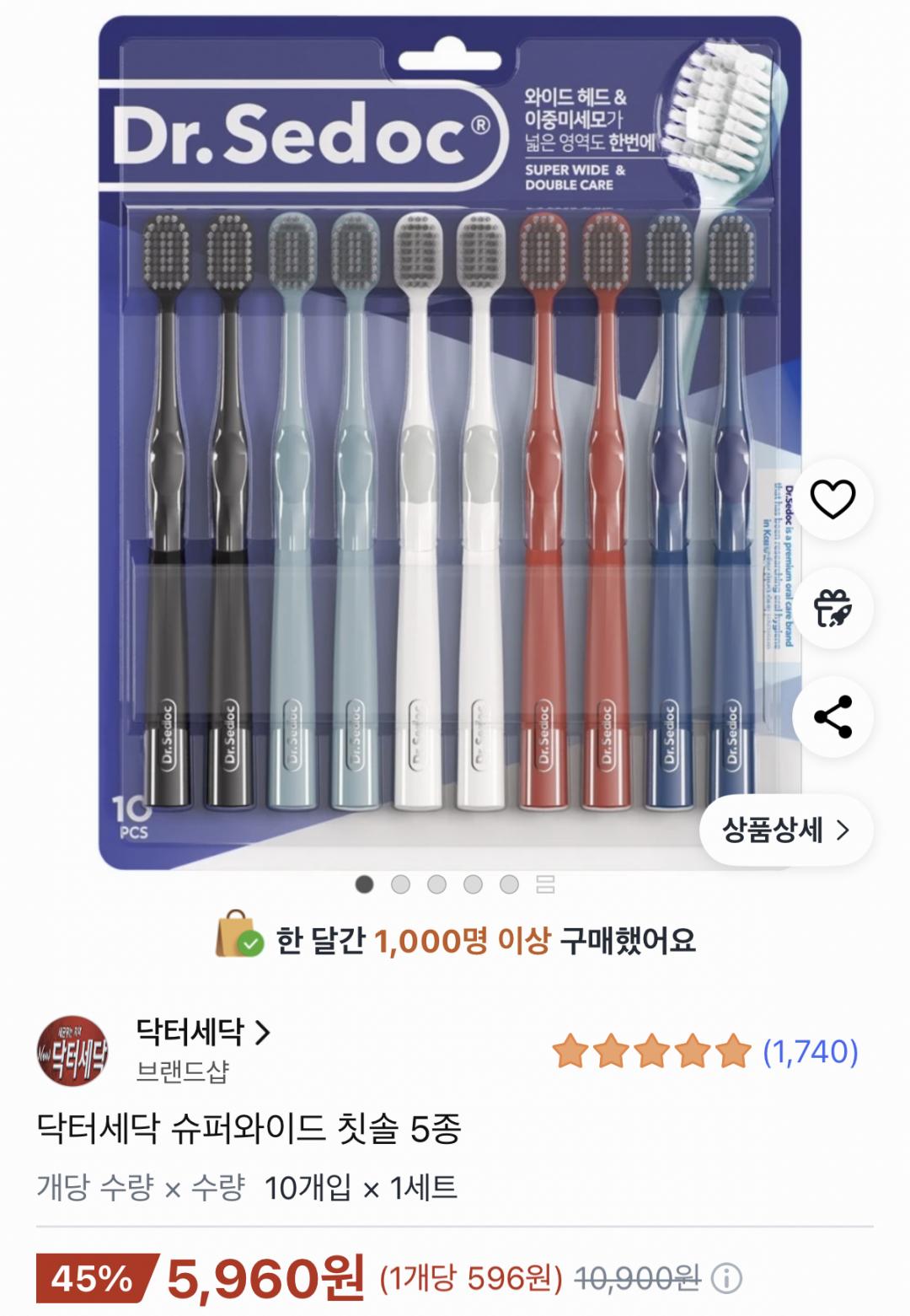Viewport: 910px width, 1316px height.
Task: Add this toothbrush set to wishlist
Action: 832,499
